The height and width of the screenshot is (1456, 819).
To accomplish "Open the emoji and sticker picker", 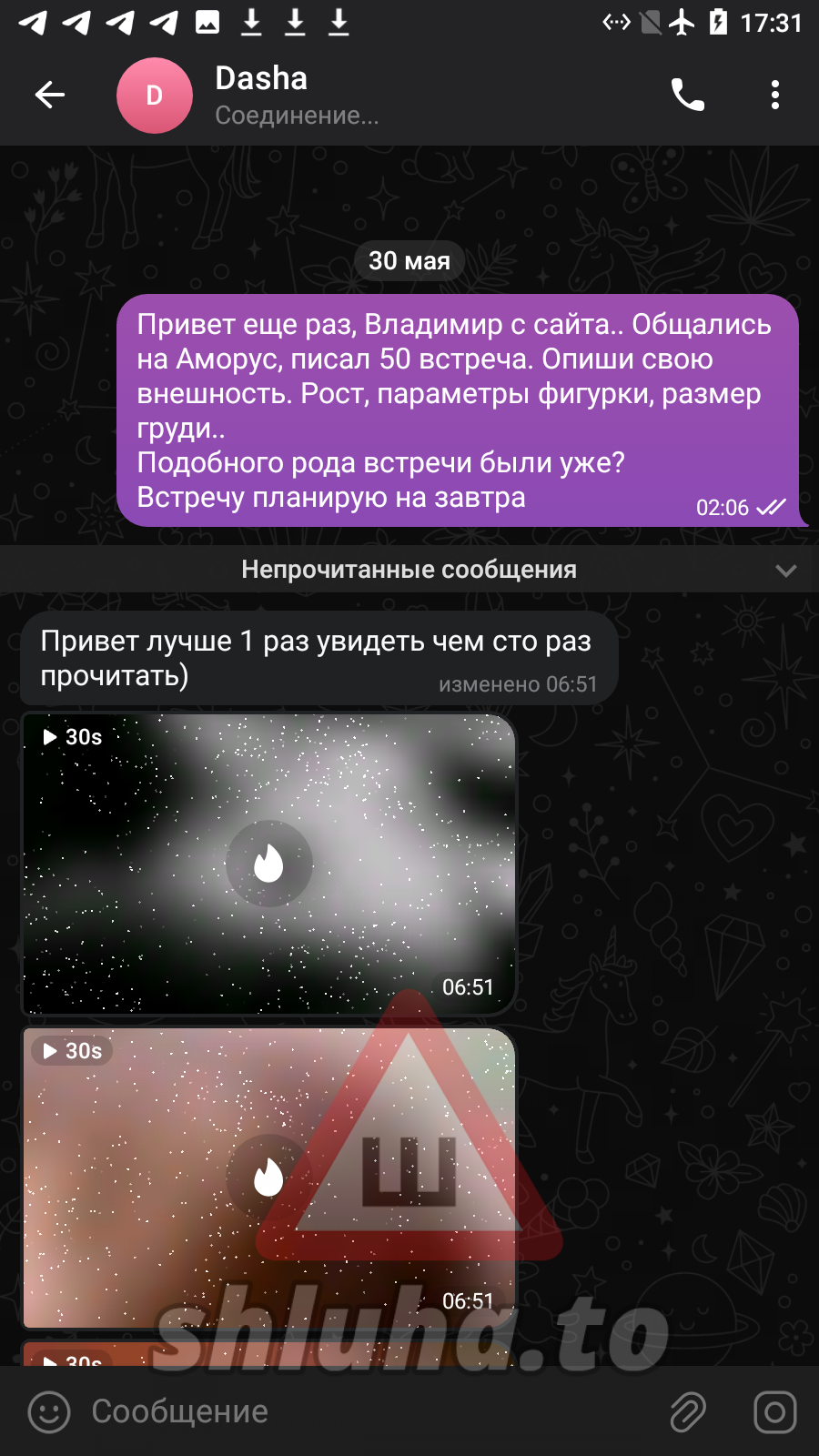I will pyautogui.click(x=49, y=1412).
